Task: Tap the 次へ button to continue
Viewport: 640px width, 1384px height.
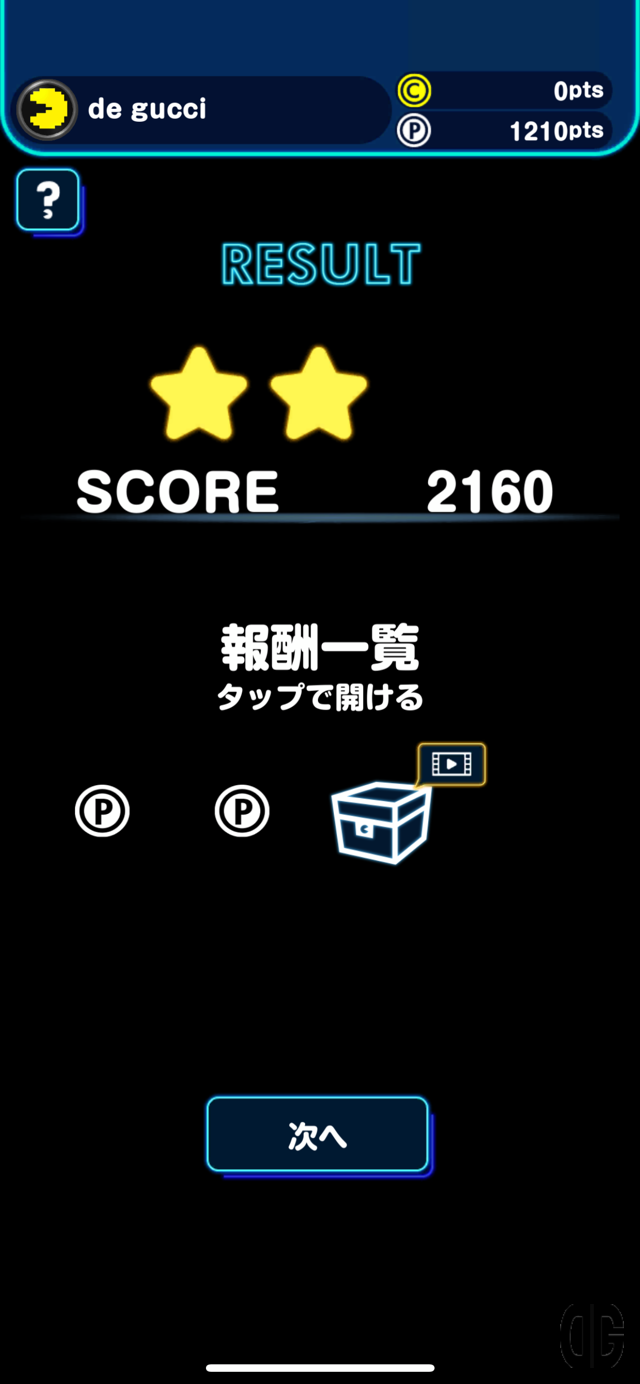Action: pos(317,1134)
